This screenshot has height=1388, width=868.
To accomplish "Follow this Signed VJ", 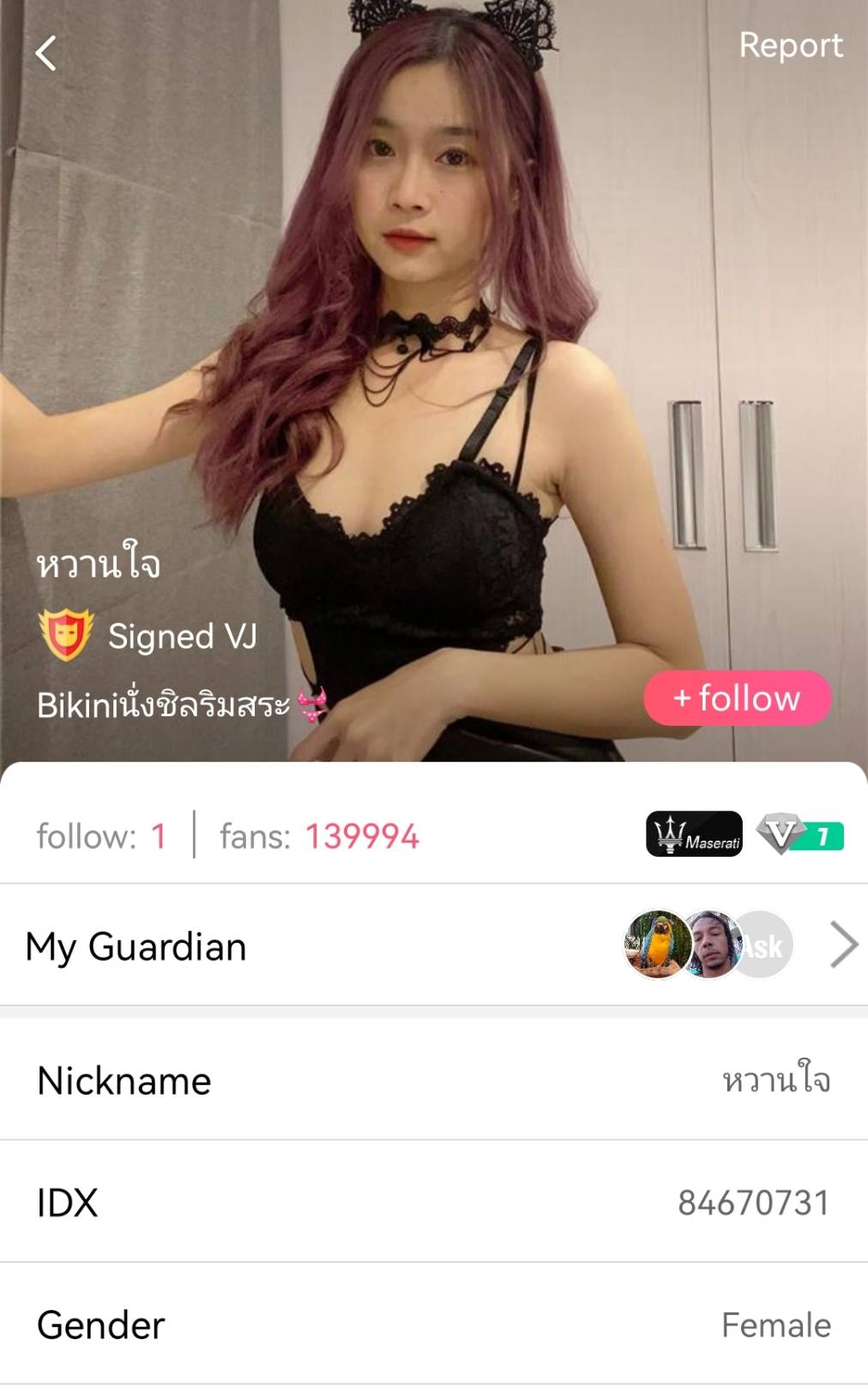I will click(x=737, y=698).
